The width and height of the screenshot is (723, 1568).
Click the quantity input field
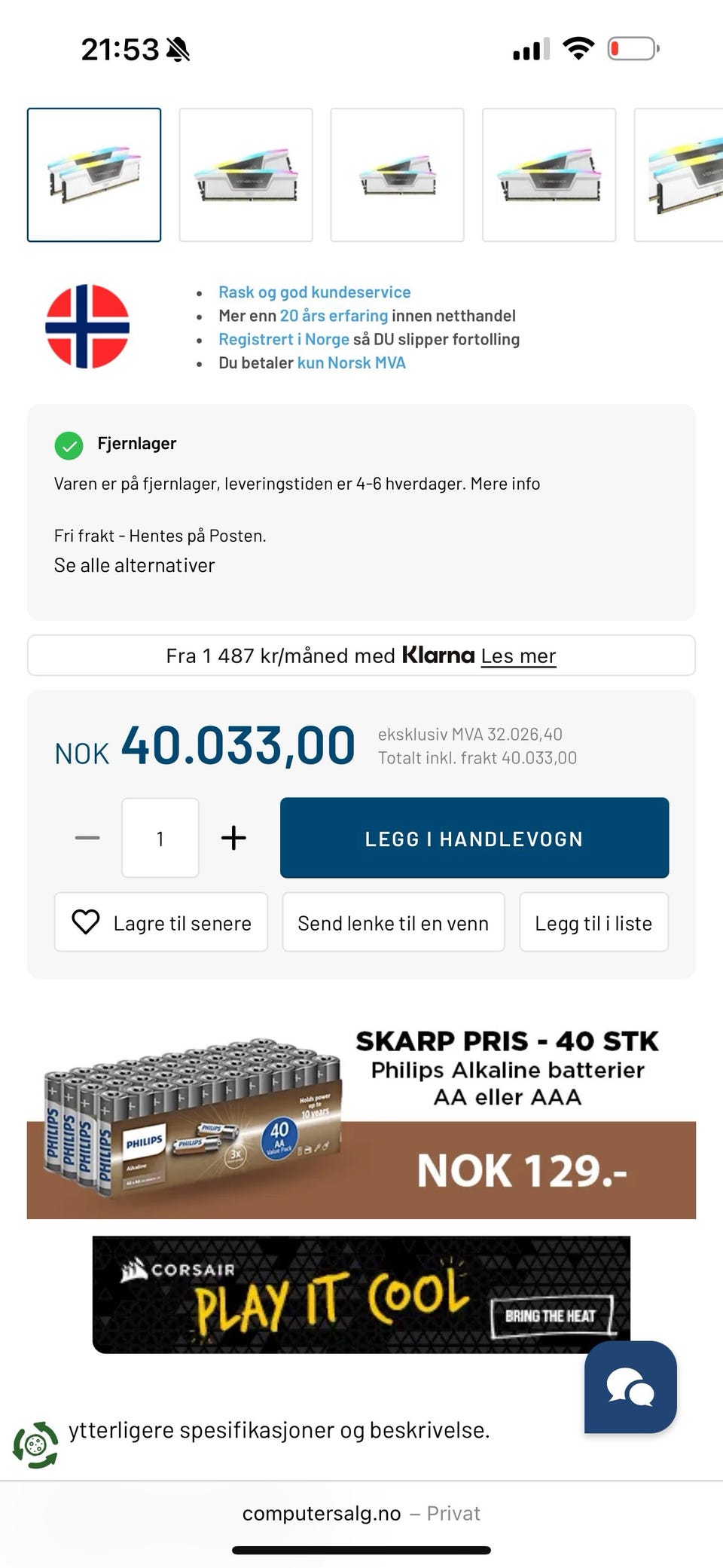(160, 837)
